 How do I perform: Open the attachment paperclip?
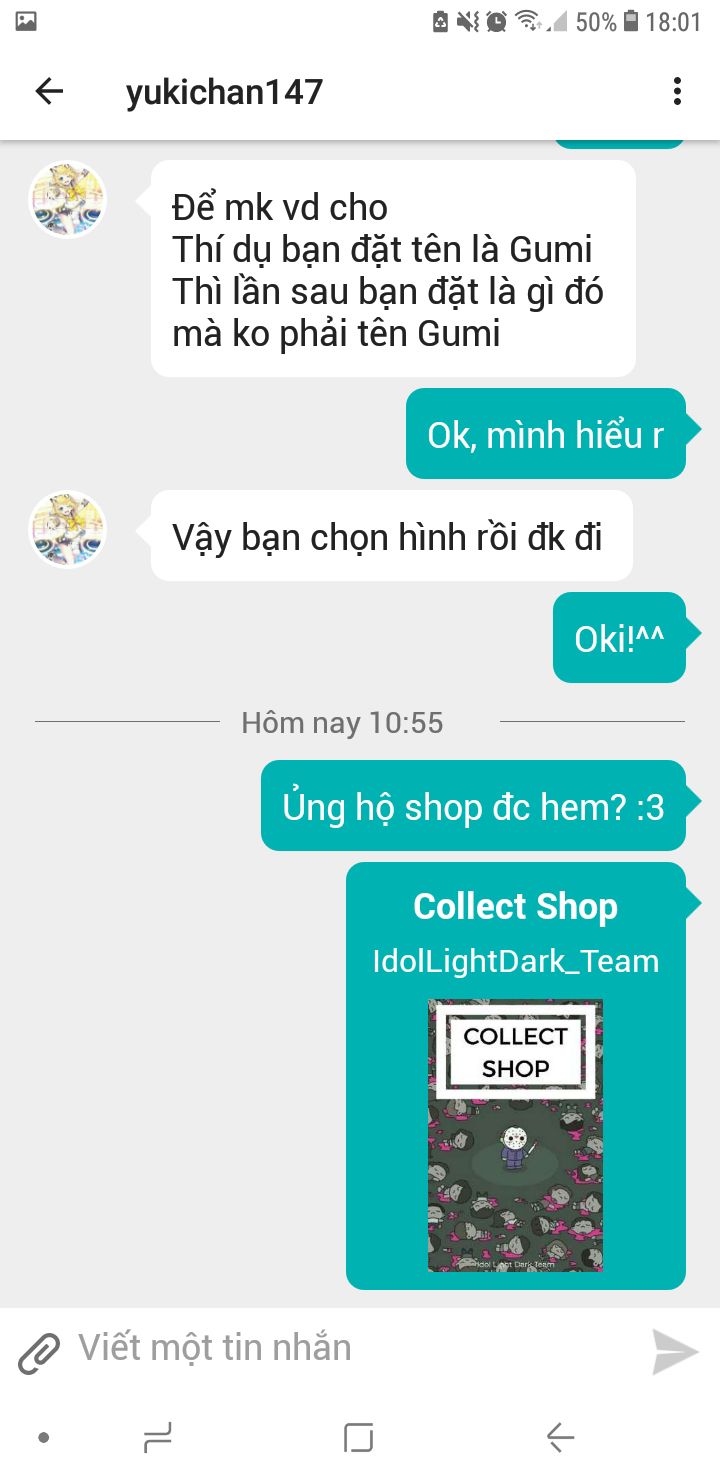[x=39, y=1352]
